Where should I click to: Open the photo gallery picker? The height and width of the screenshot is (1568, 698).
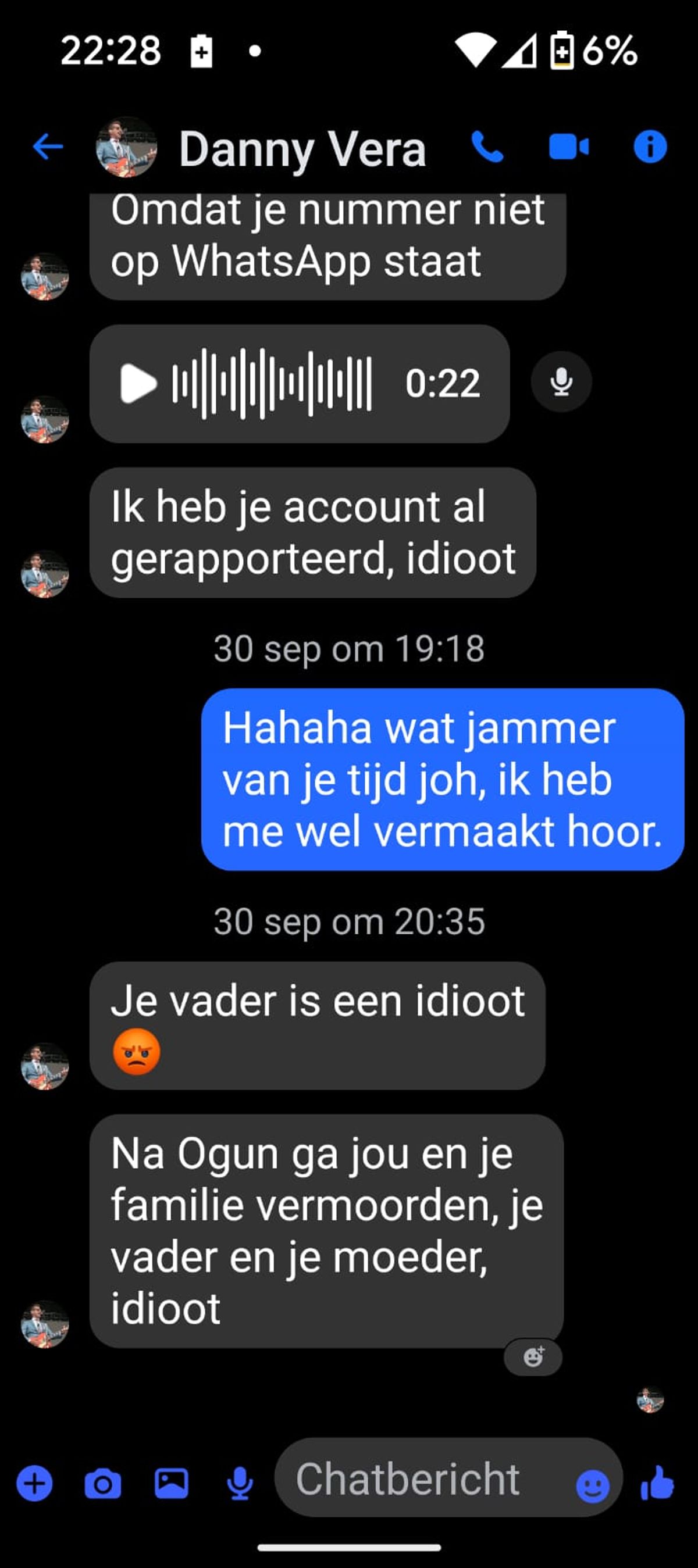pyautogui.click(x=171, y=1483)
